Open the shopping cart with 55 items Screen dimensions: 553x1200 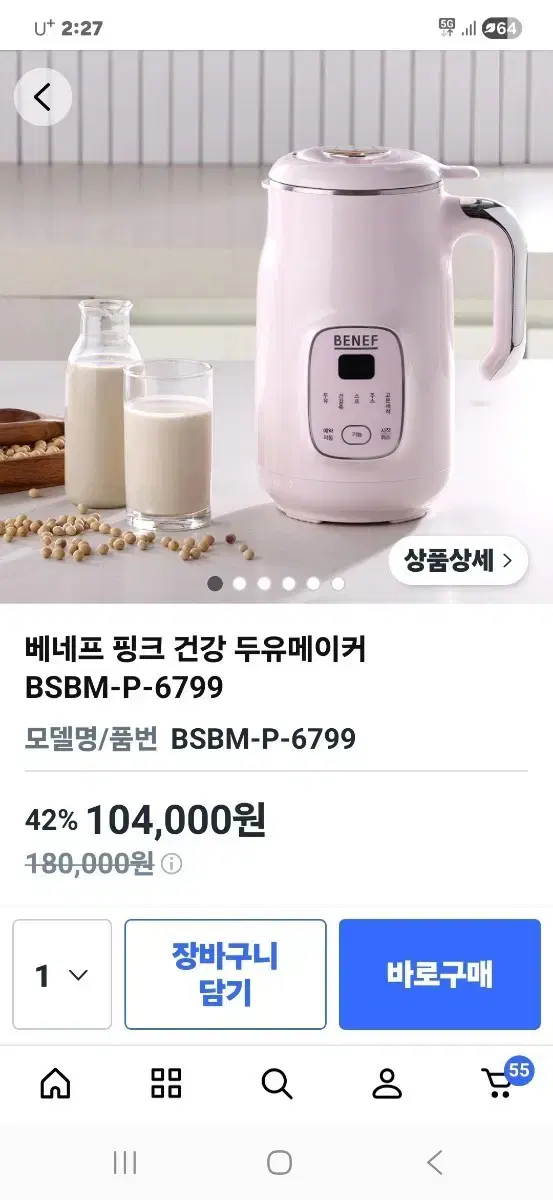[x=500, y=1081]
